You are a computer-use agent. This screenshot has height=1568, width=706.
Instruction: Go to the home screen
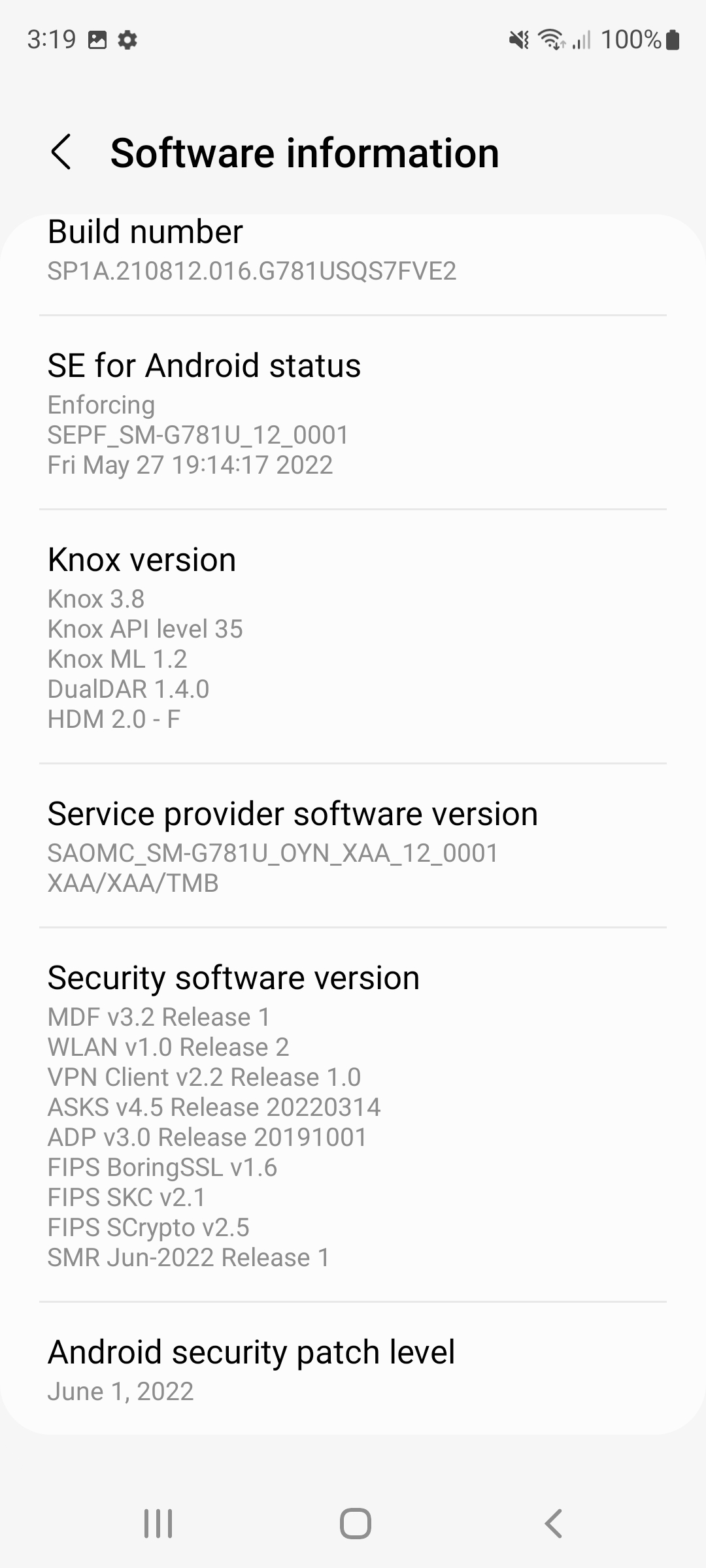pyautogui.click(x=355, y=1524)
